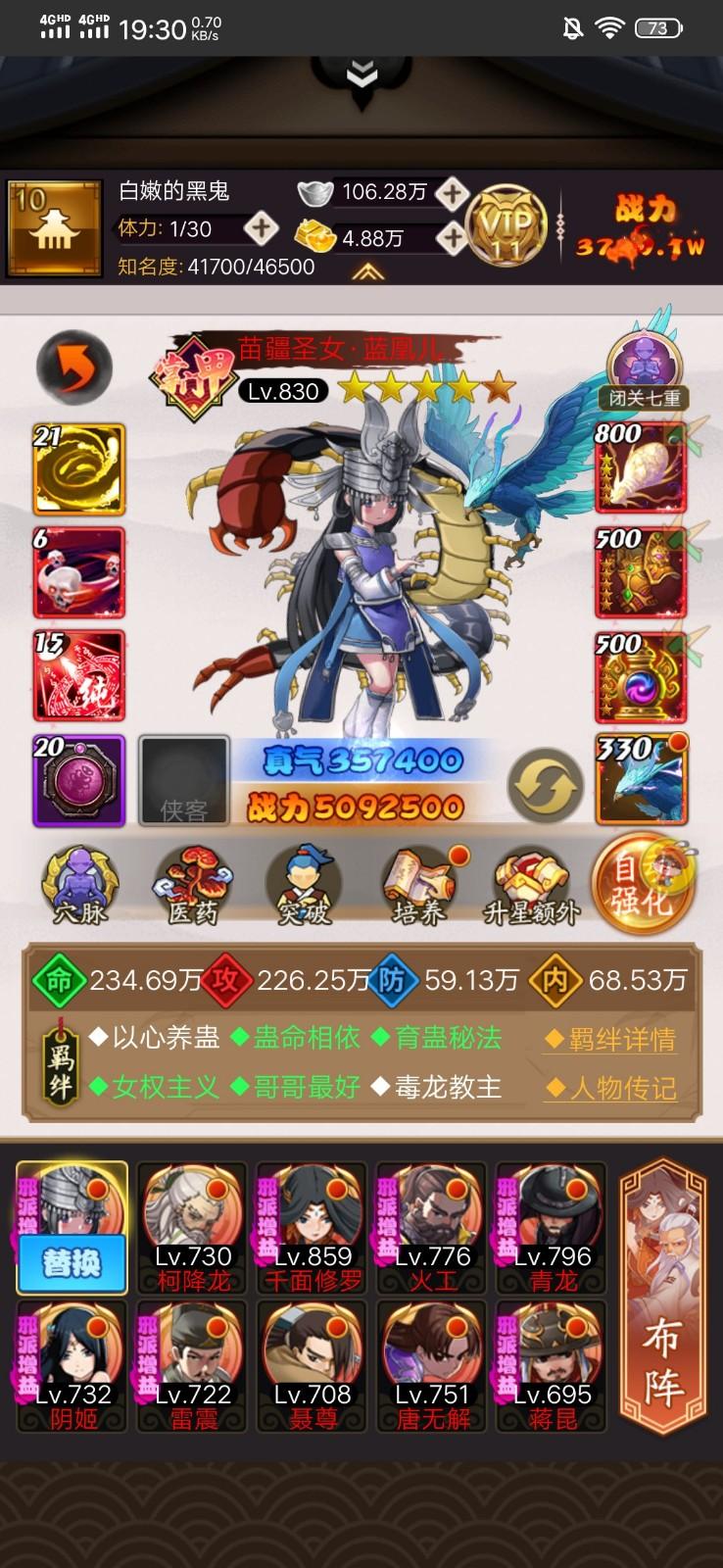The image size is (723, 1568).
Task: View 羁绊详情 bond details
Action: coord(610,1040)
